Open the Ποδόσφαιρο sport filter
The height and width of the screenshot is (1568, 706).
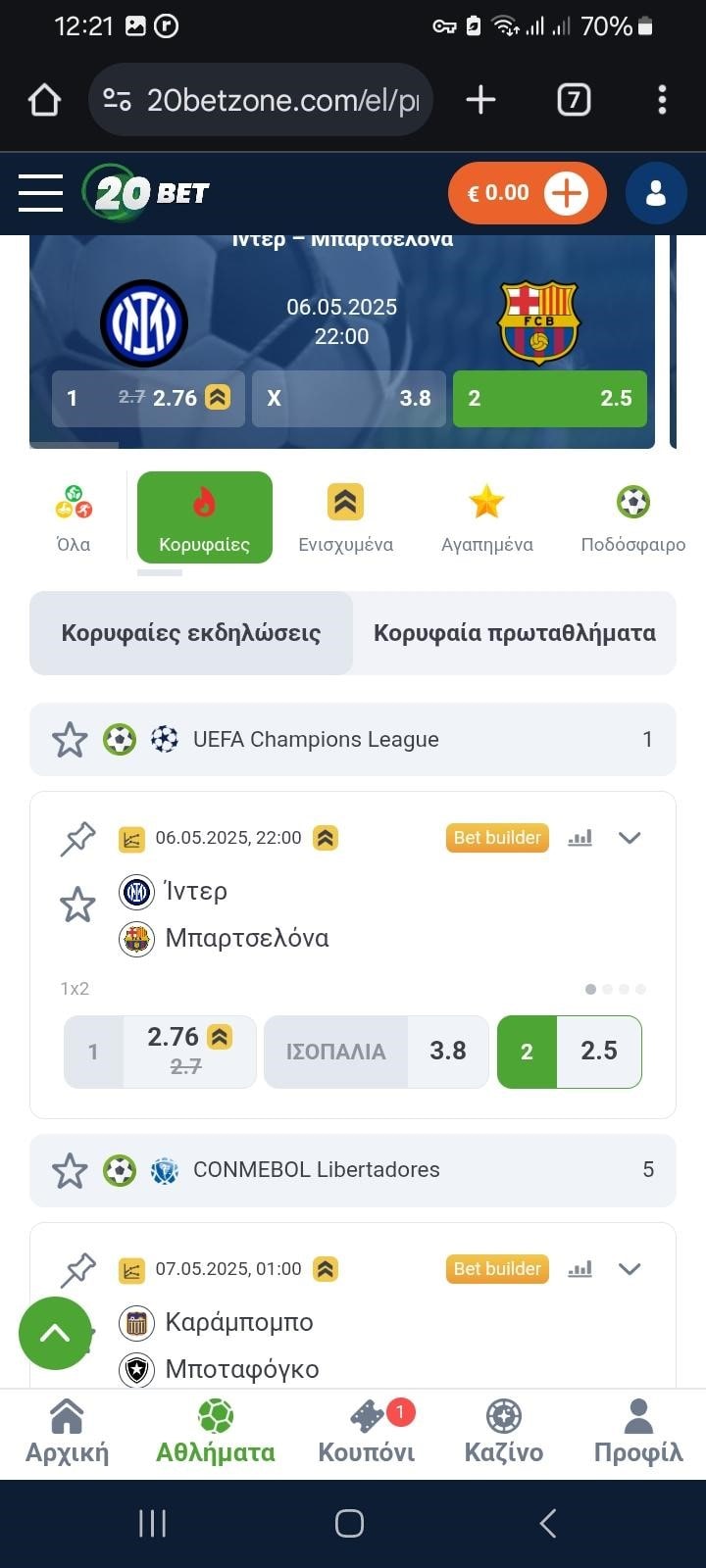coord(632,518)
